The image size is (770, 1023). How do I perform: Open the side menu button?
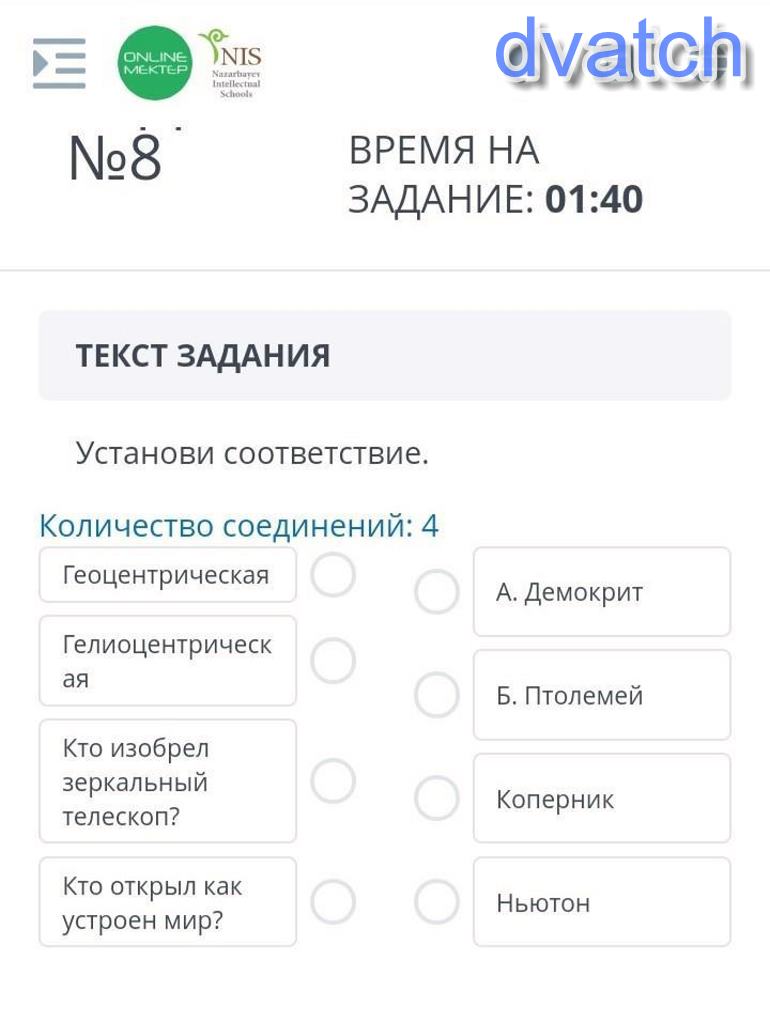coord(59,63)
